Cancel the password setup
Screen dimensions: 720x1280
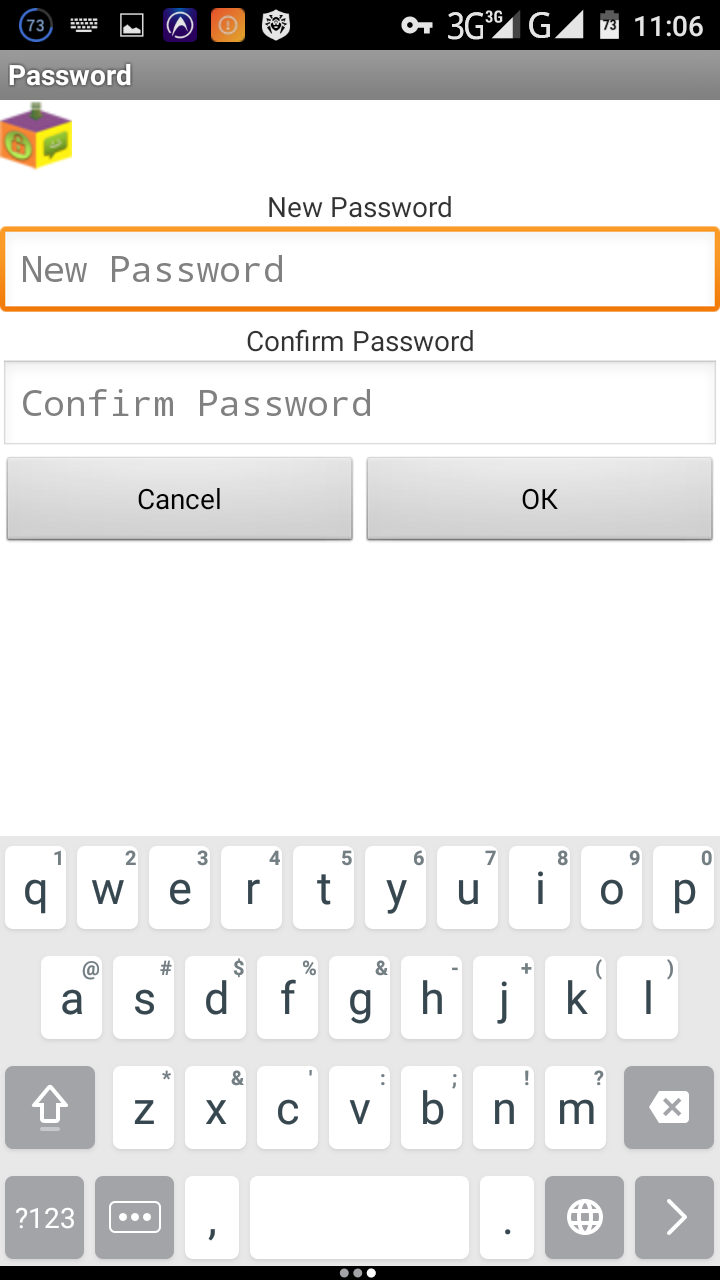[180, 499]
